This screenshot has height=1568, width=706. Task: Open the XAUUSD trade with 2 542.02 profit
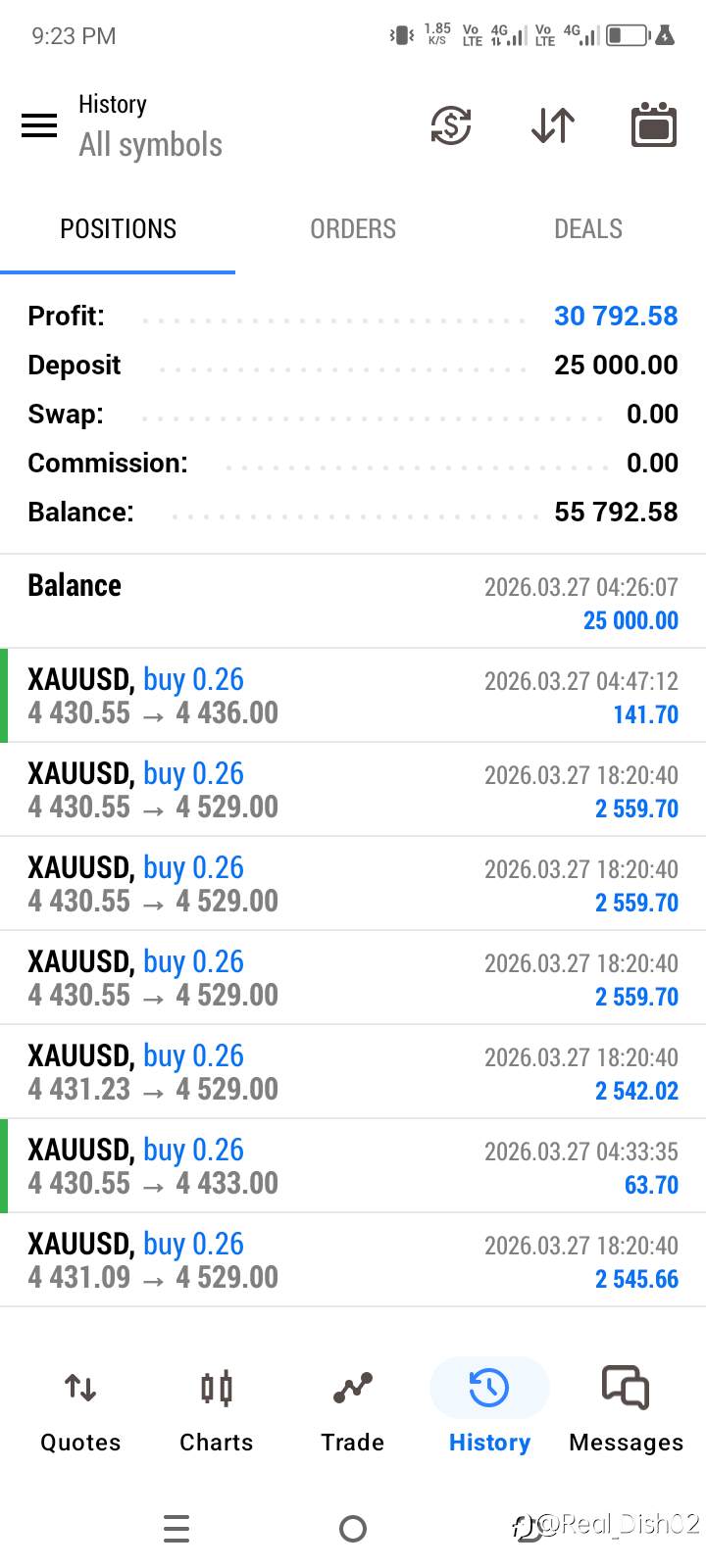point(353,1072)
